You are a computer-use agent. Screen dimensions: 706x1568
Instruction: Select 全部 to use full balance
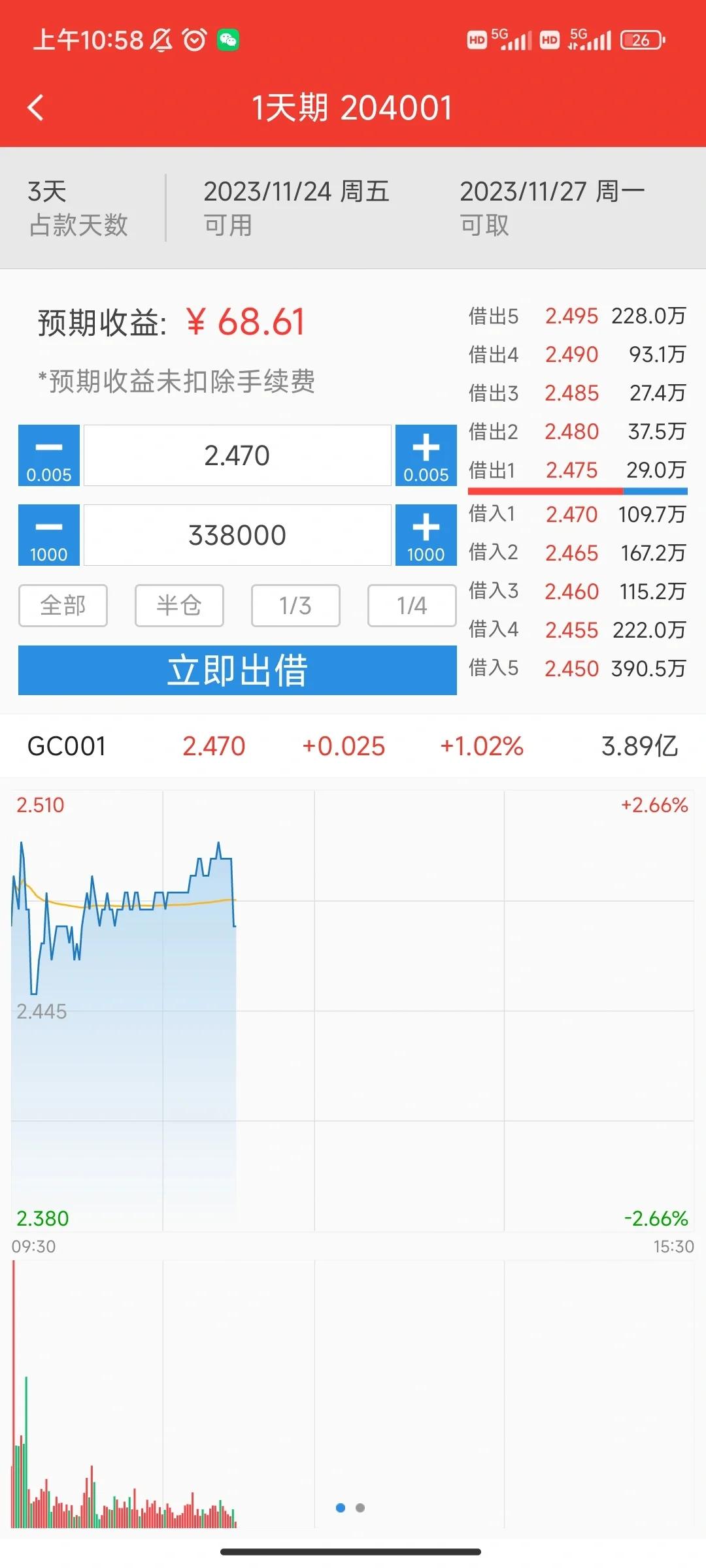63,606
